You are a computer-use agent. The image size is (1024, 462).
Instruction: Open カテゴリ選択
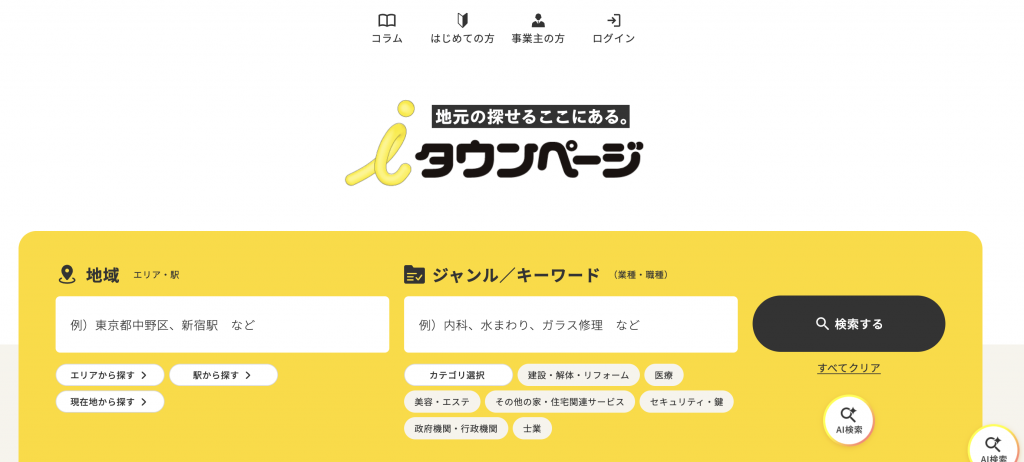pyautogui.click(x=457, y=375)
